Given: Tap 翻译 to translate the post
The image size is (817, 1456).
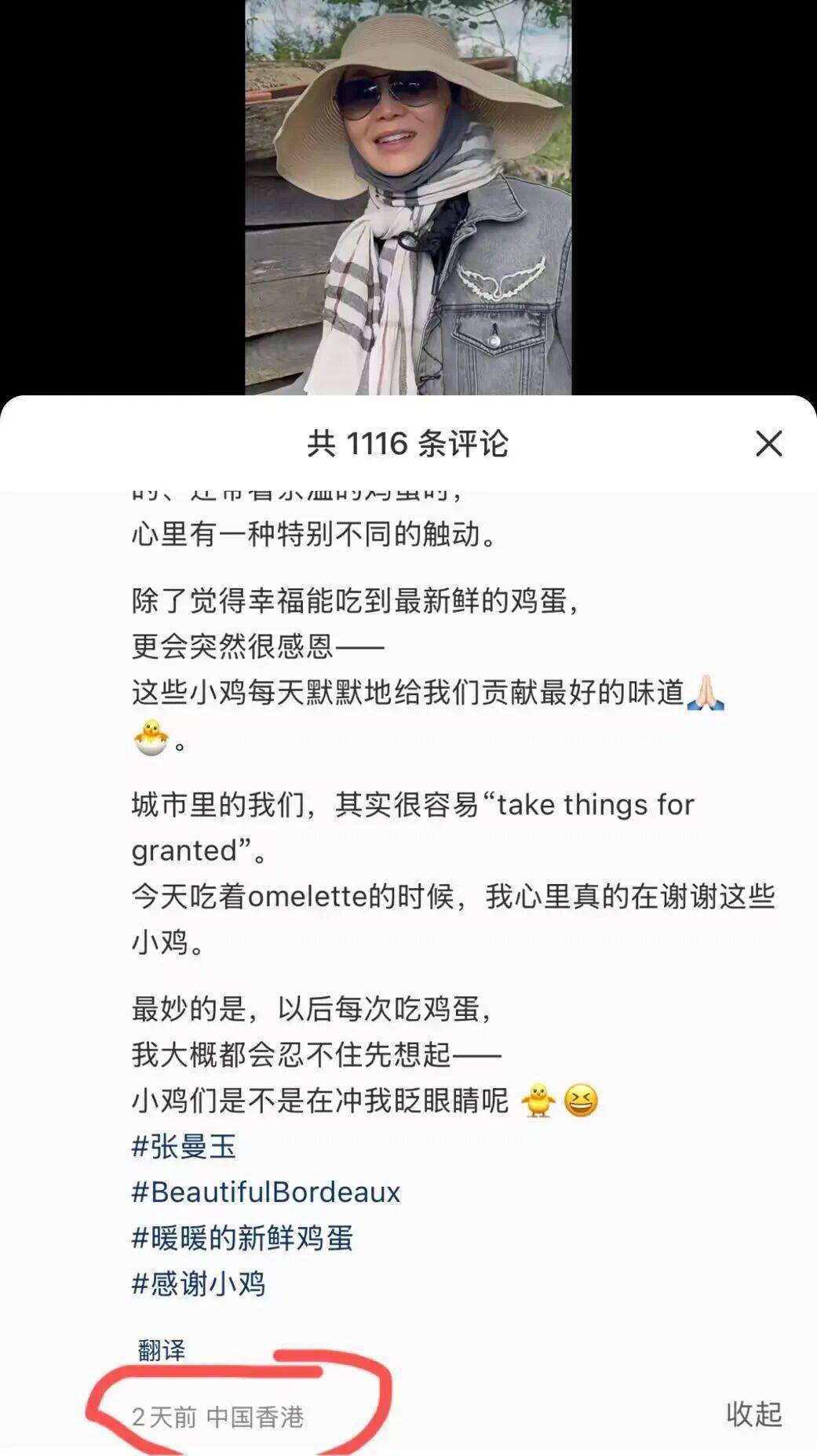Looking at the screenshot, I should tap(162, 1350).
